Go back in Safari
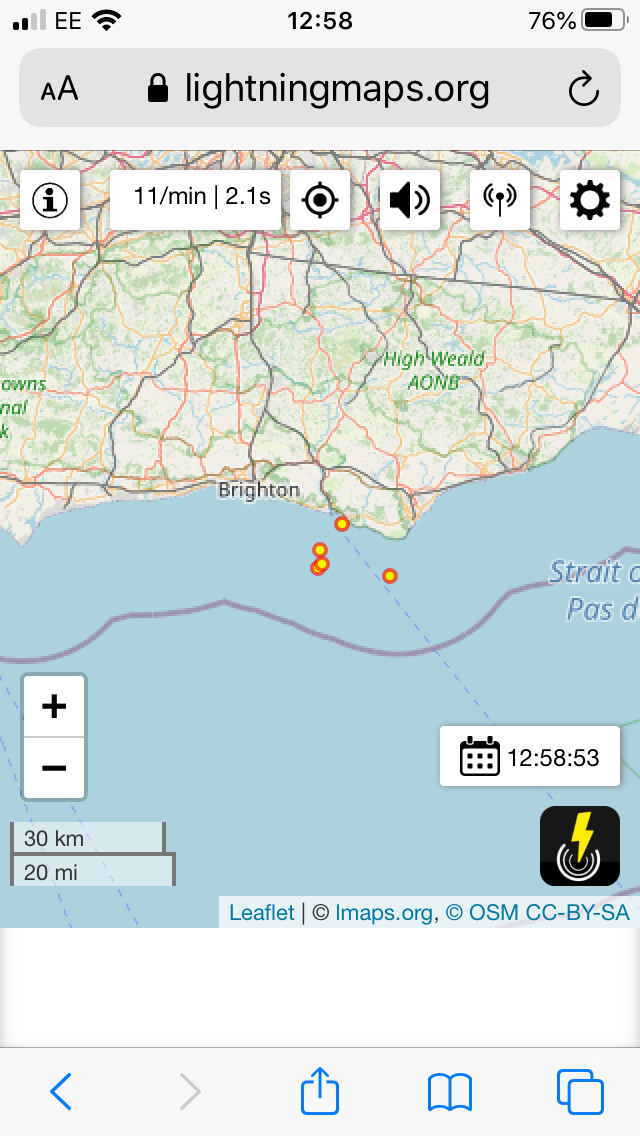640x1136 pixels. click(61, 1091)
